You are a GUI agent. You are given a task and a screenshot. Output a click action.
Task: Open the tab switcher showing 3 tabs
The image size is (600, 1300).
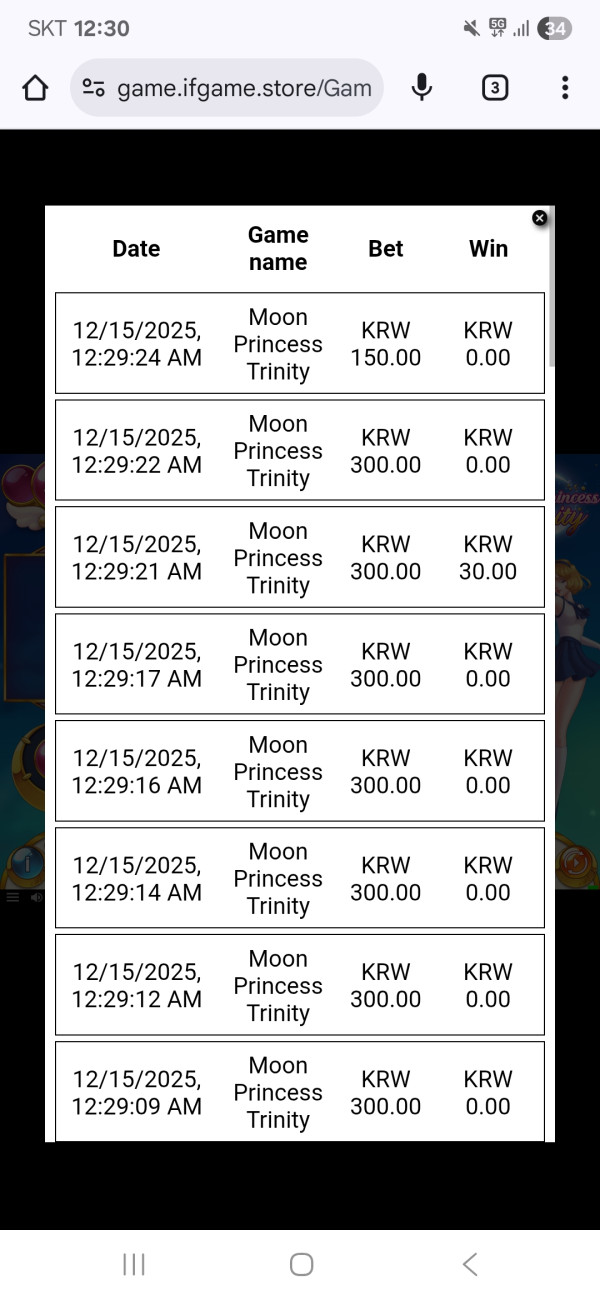pos(494,88)
